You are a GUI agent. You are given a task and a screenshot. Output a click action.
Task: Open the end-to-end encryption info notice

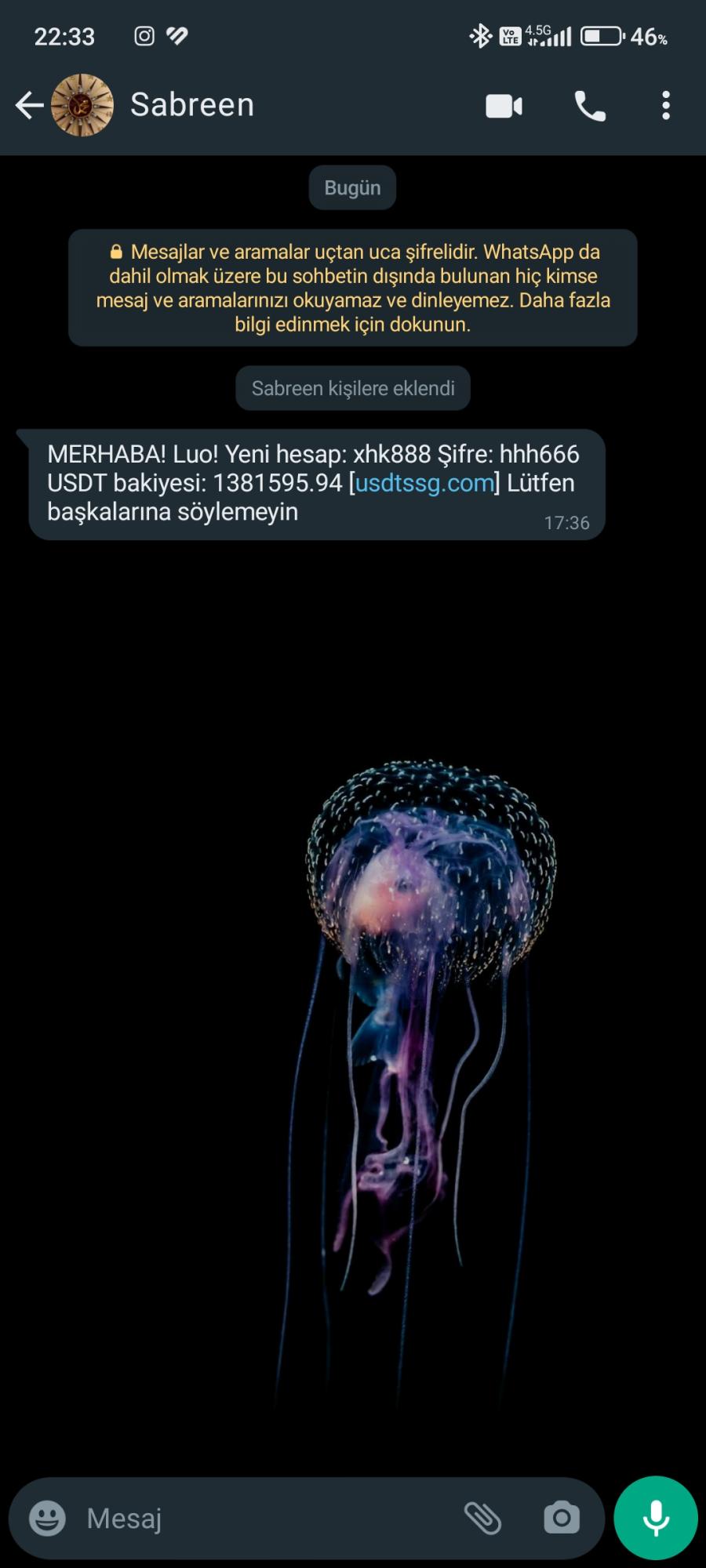point(352,288)
